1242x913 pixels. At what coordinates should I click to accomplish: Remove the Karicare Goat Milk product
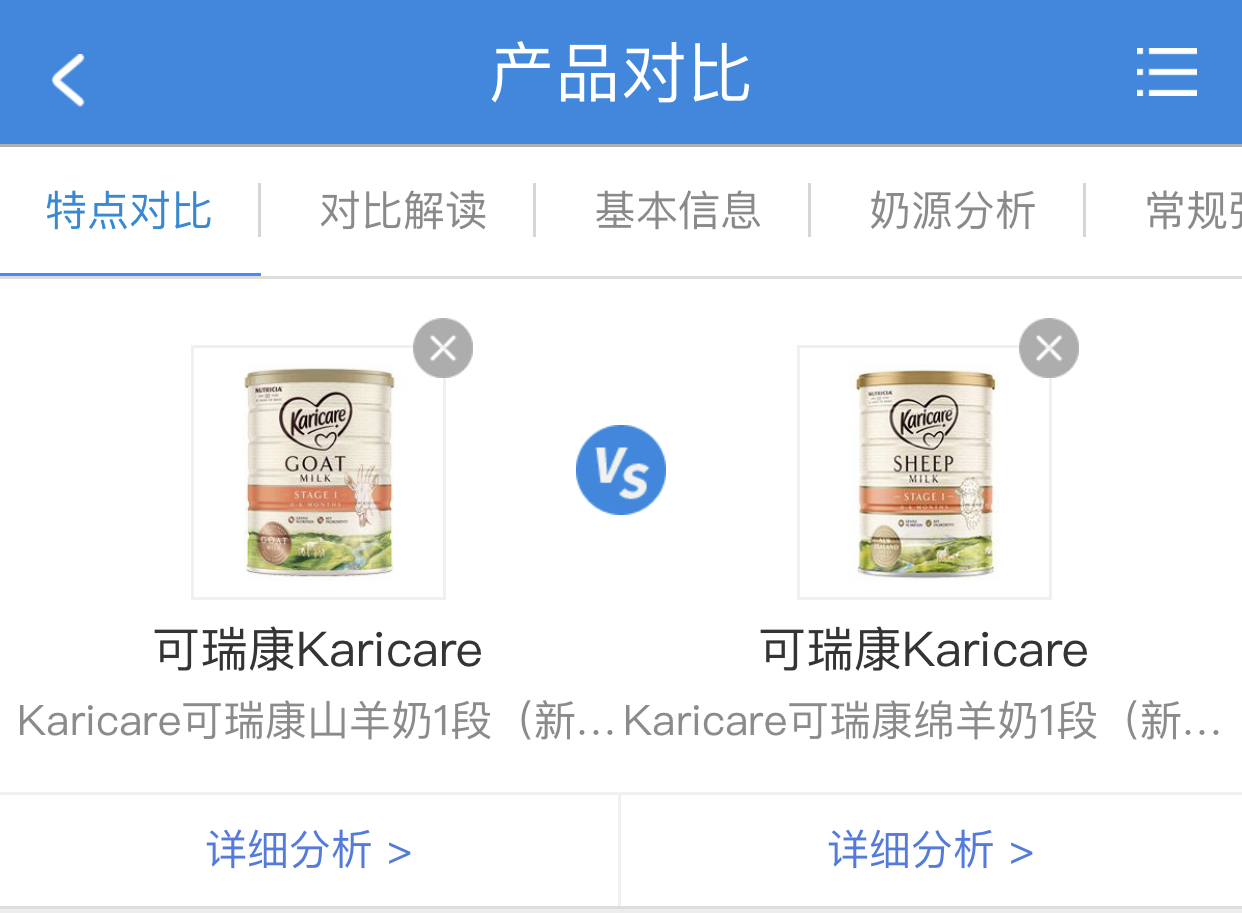443,348
